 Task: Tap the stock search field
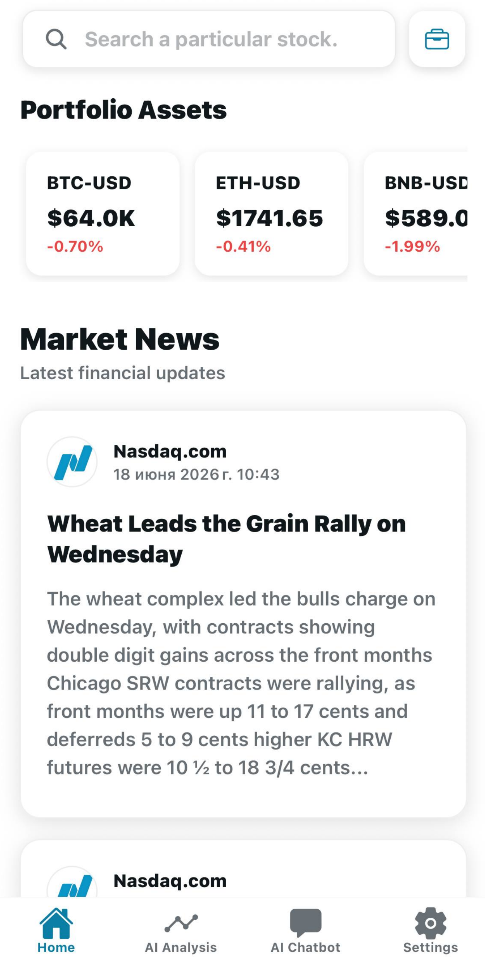tap(209, 39)
